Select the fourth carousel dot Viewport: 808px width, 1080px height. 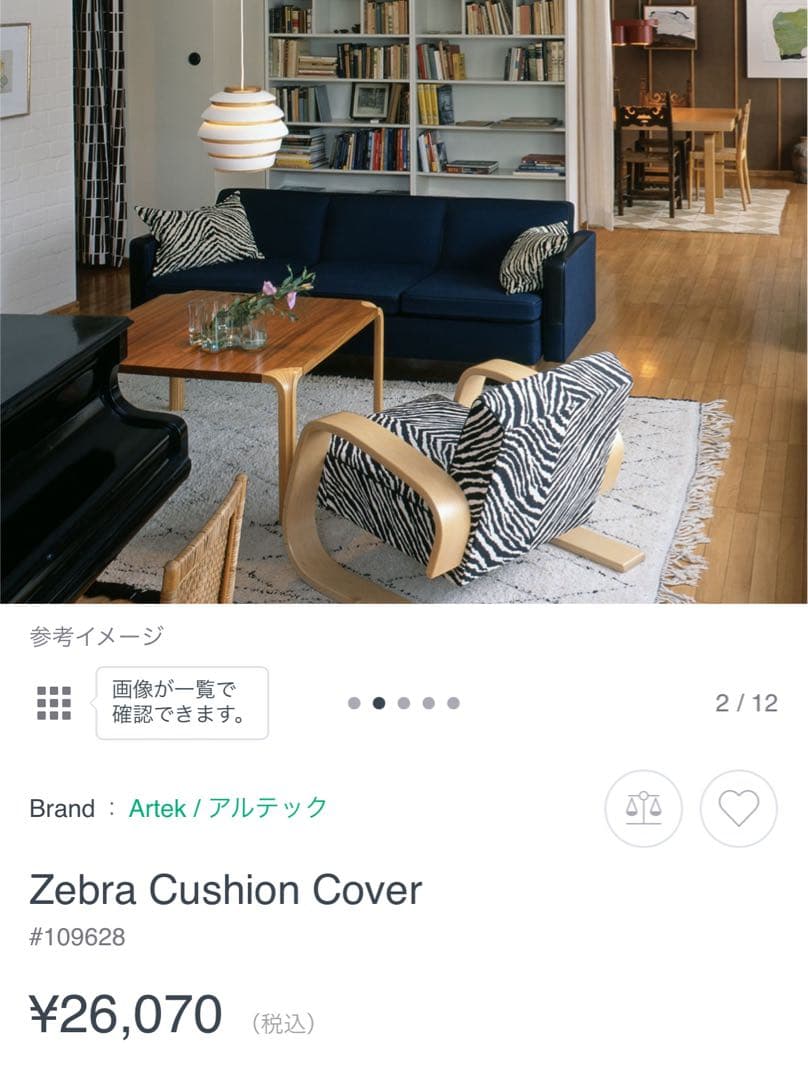pyautogui.click(x=430, y=702)
